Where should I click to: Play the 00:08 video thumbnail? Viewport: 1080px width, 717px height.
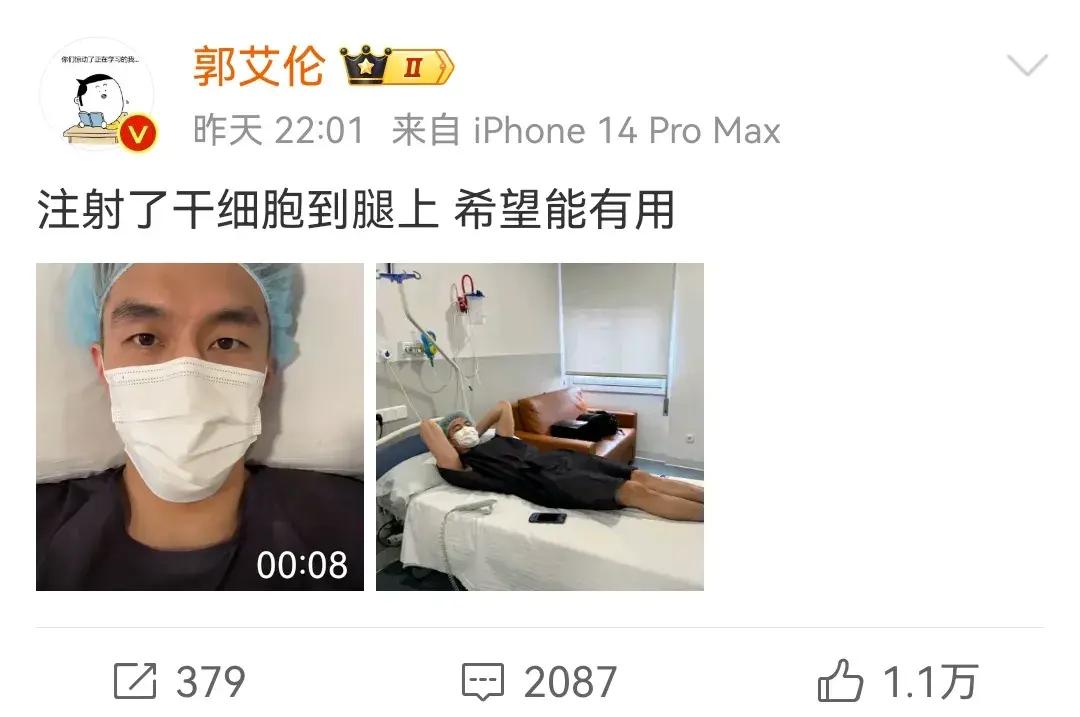[200, 427]
